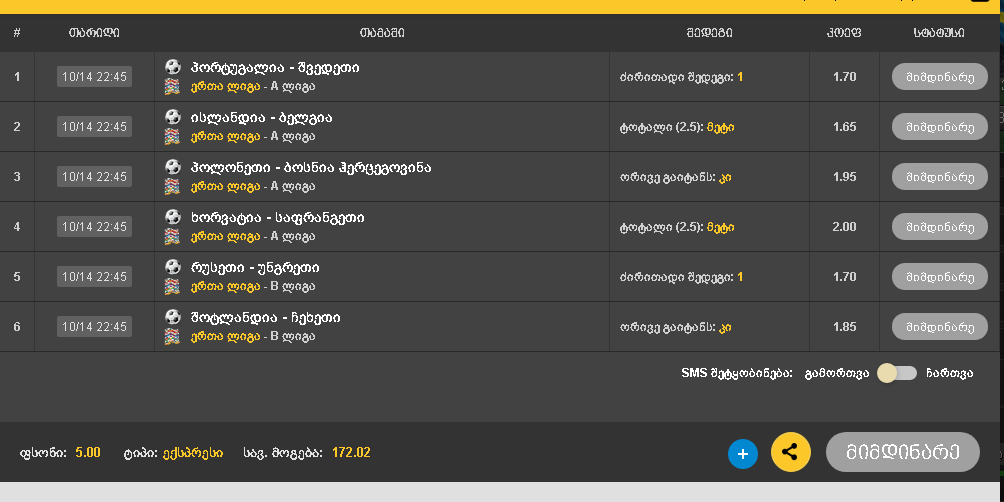Tap the large მიმდინარე button at bottom
The image size is (1004, 502).
[x=902, y=452]
